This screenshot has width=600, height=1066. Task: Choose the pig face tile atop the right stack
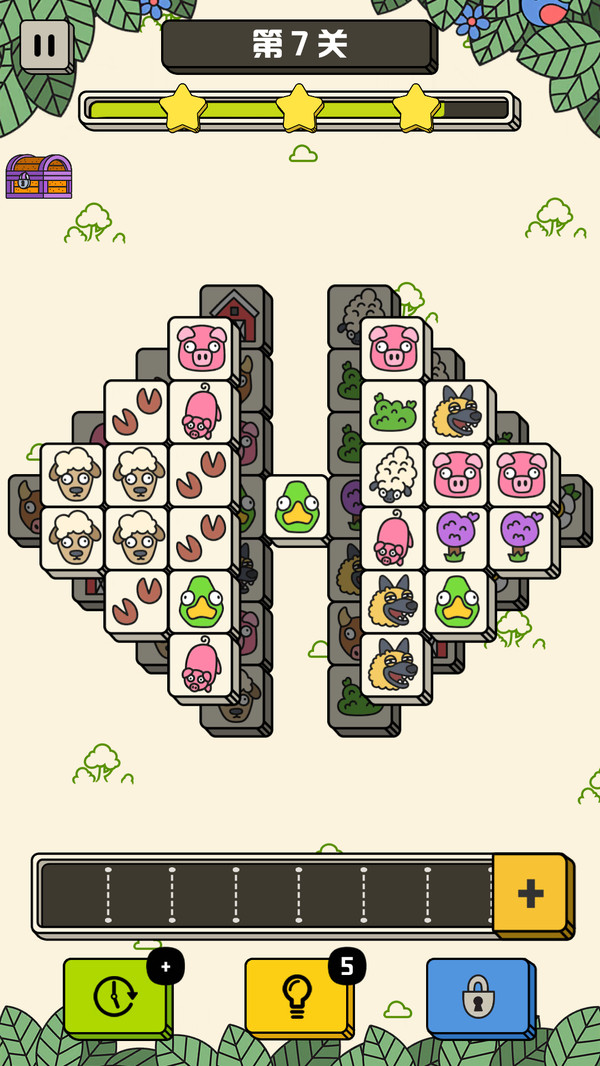[392, 348]
